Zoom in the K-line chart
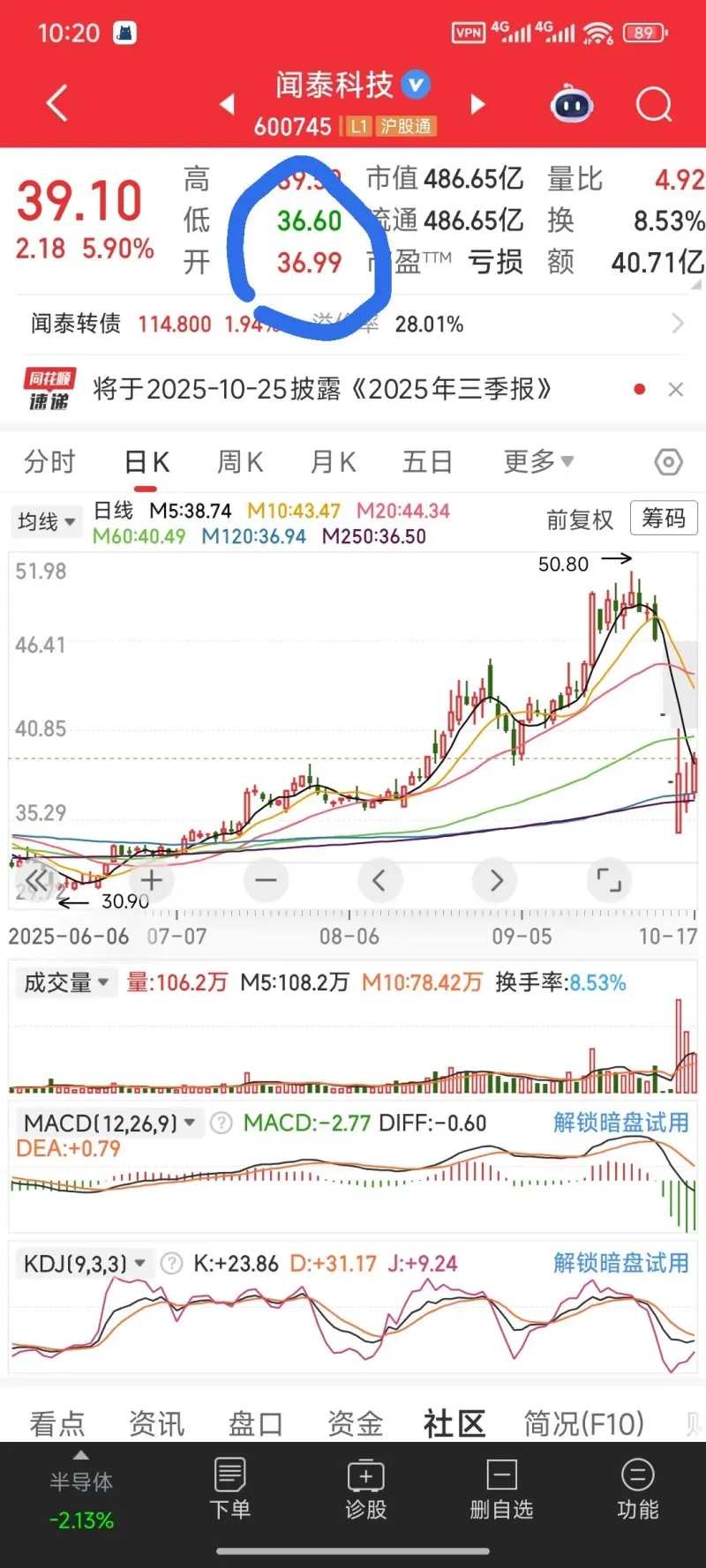 tap(152, 880)
